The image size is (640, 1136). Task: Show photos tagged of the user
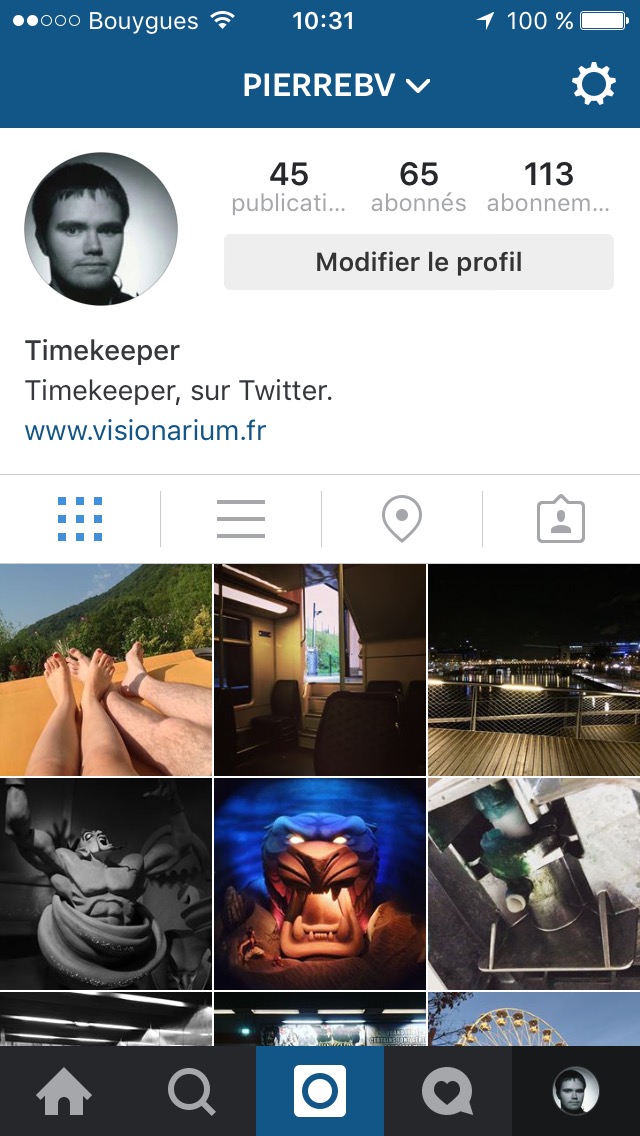click(x=560, y=519)
